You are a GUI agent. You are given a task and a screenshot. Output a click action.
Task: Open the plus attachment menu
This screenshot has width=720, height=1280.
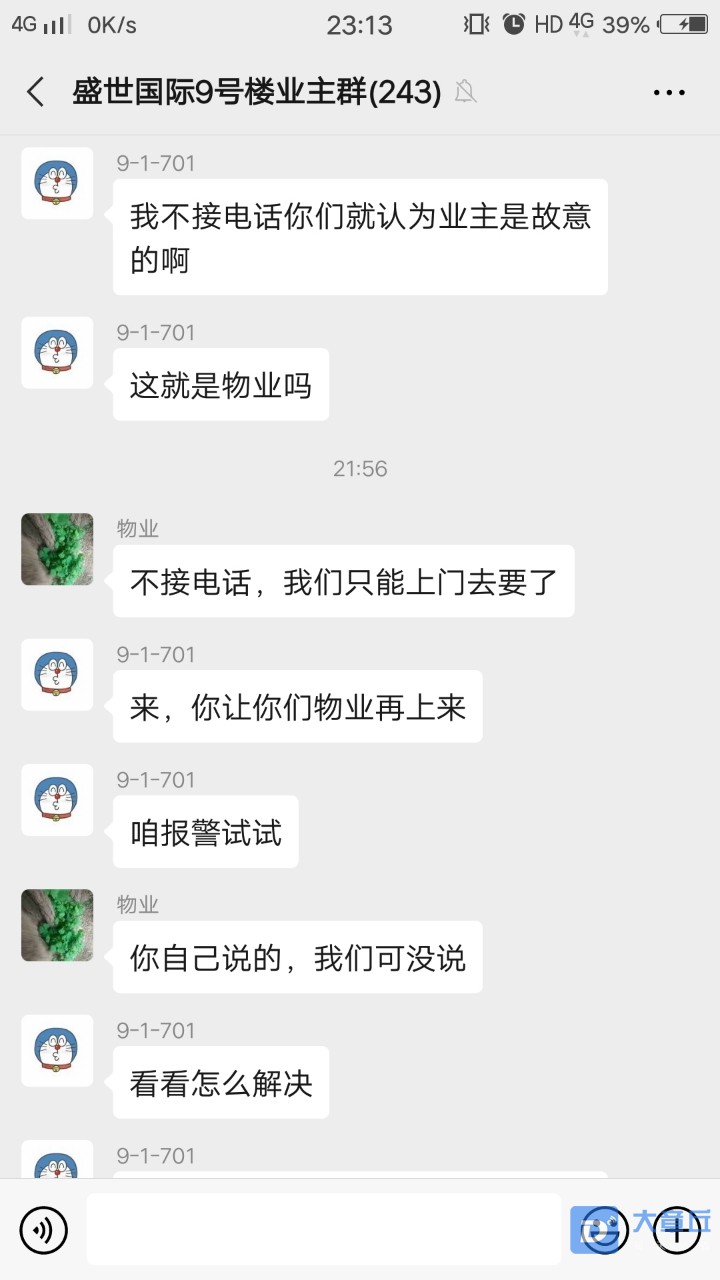click(x=677, y=1230)
